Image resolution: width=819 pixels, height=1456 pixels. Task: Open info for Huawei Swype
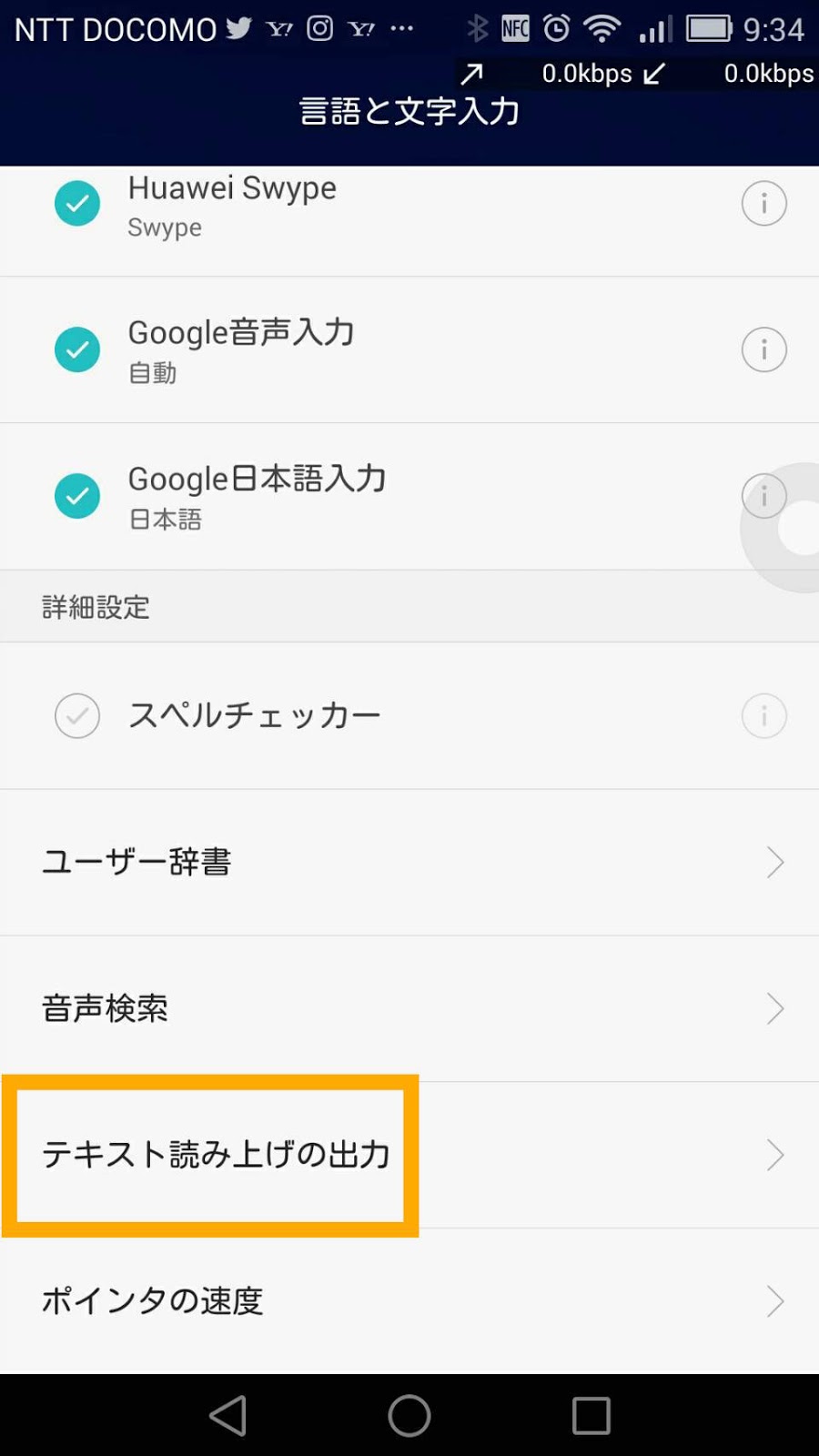[x=763, y=203]
